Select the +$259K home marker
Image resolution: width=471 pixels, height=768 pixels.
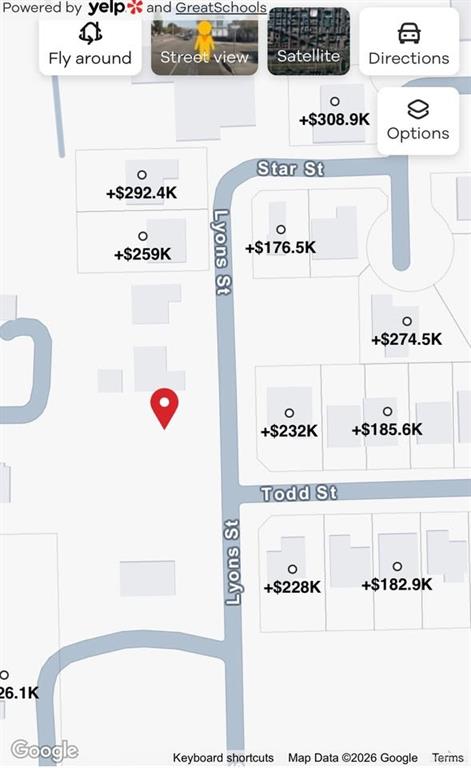[142, 247]
